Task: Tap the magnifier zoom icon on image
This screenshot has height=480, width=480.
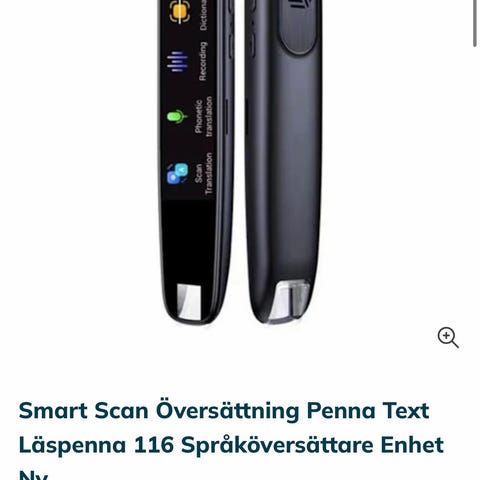Action: (x=448, y=338)
